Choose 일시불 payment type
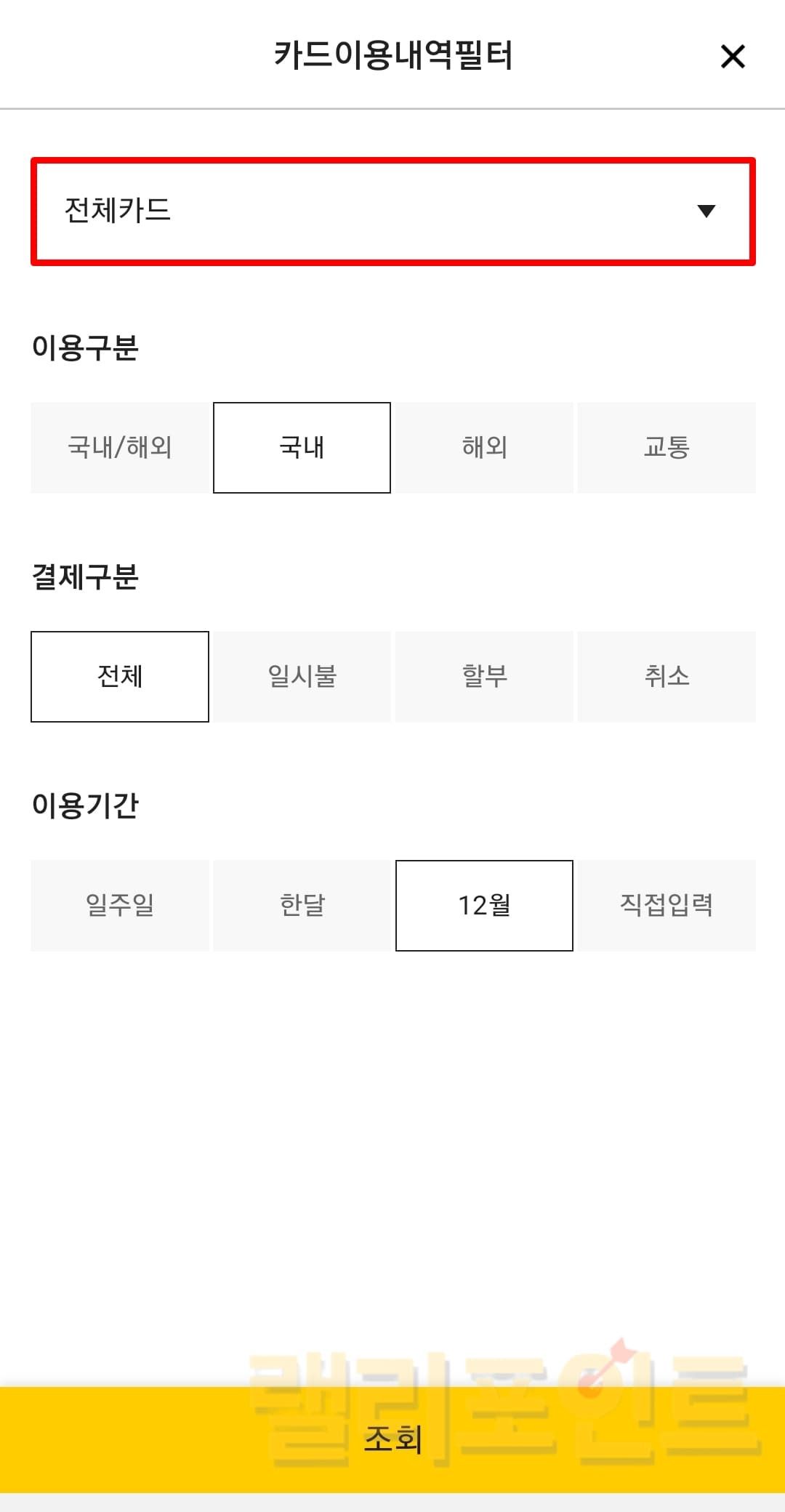 point(302,677)
